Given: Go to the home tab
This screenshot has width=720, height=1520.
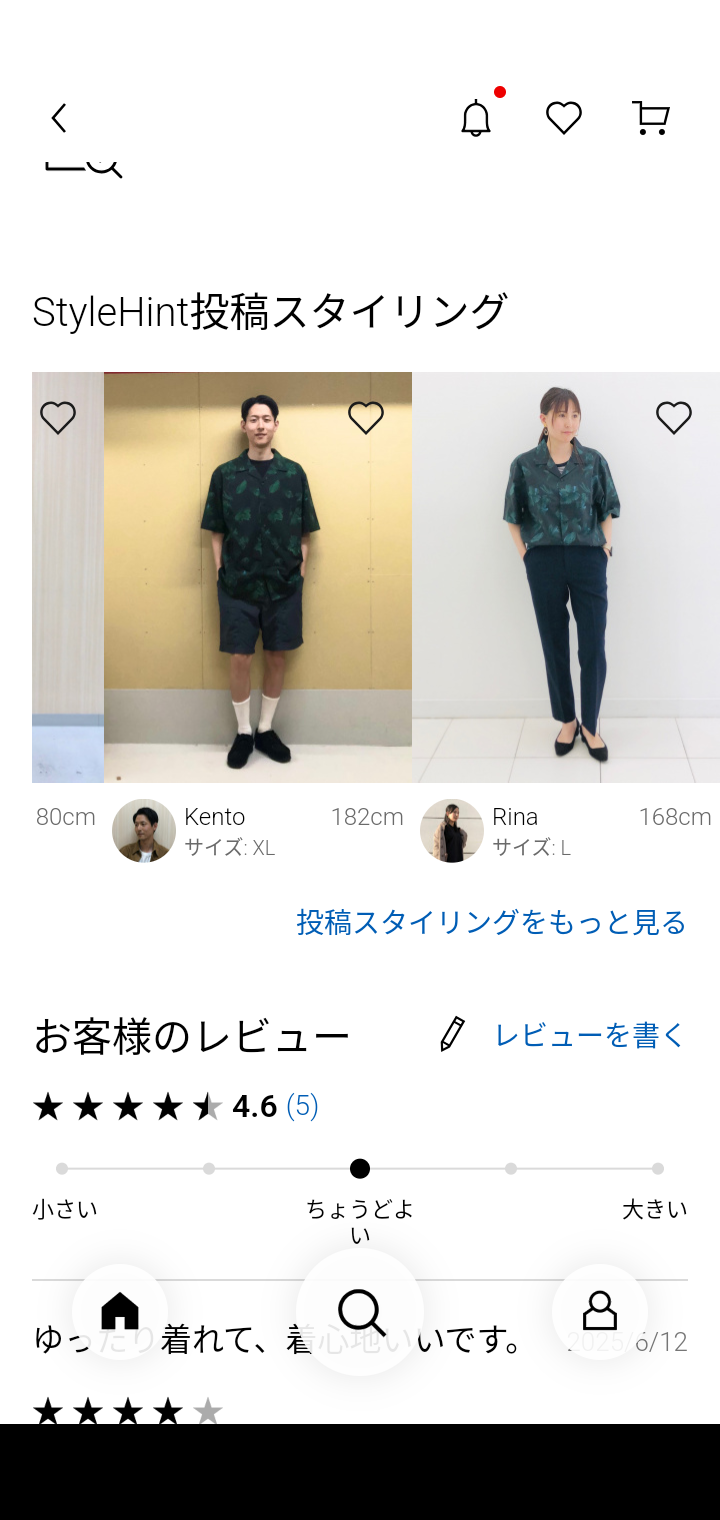Looking at the screenshot, I should [x=120, y=1311].
